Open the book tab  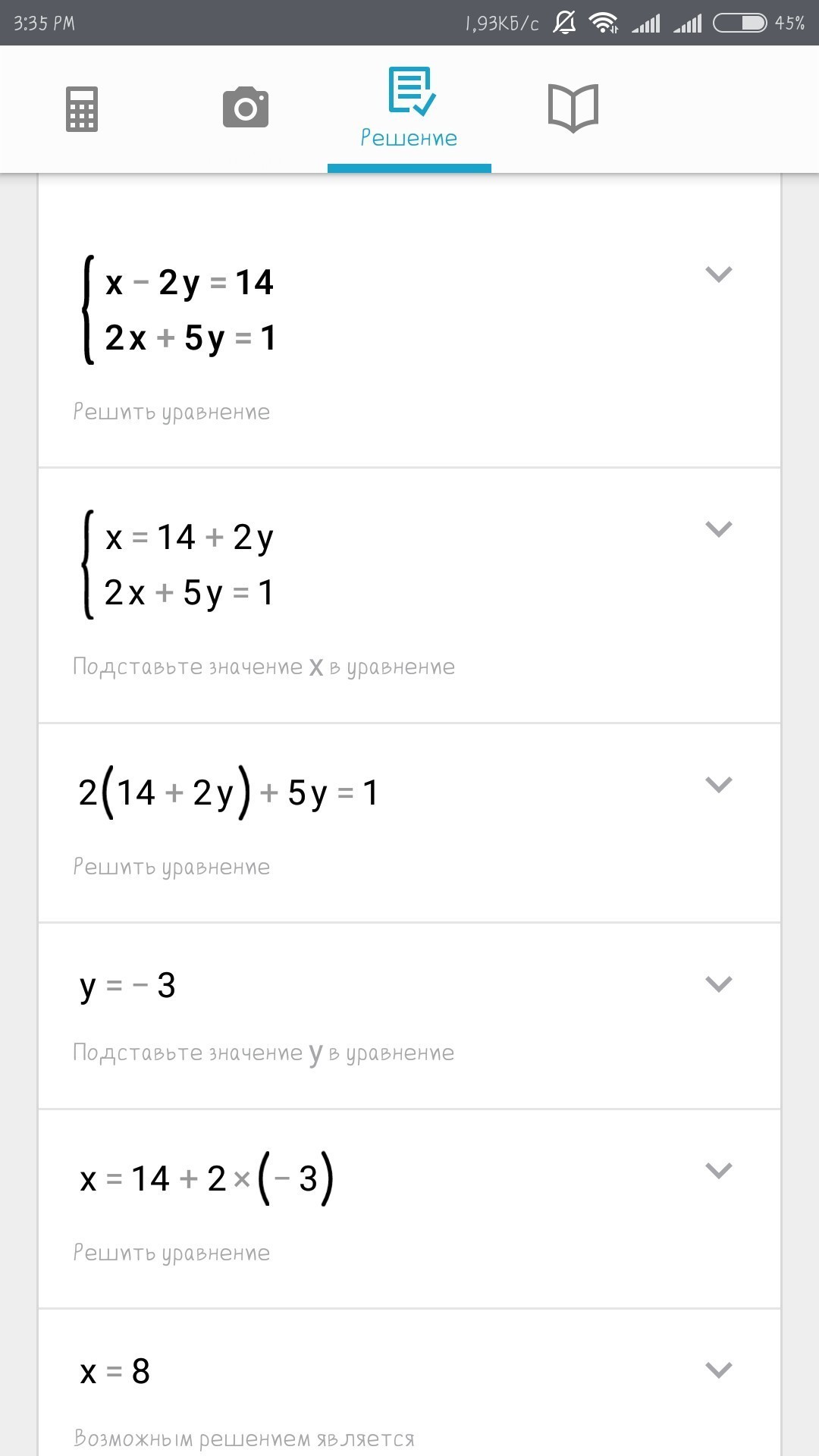[x=573, y=108]
